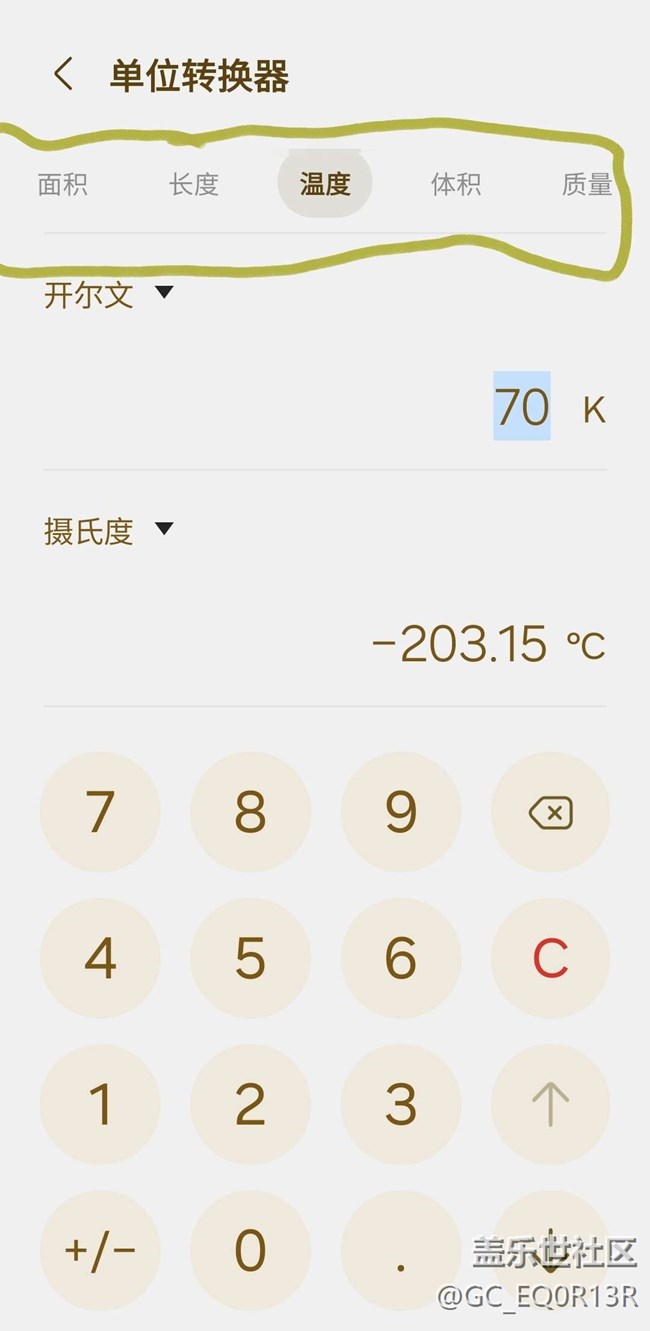
Task: Enter digit 5 on keypad
Action: click(x=250, y=958)
